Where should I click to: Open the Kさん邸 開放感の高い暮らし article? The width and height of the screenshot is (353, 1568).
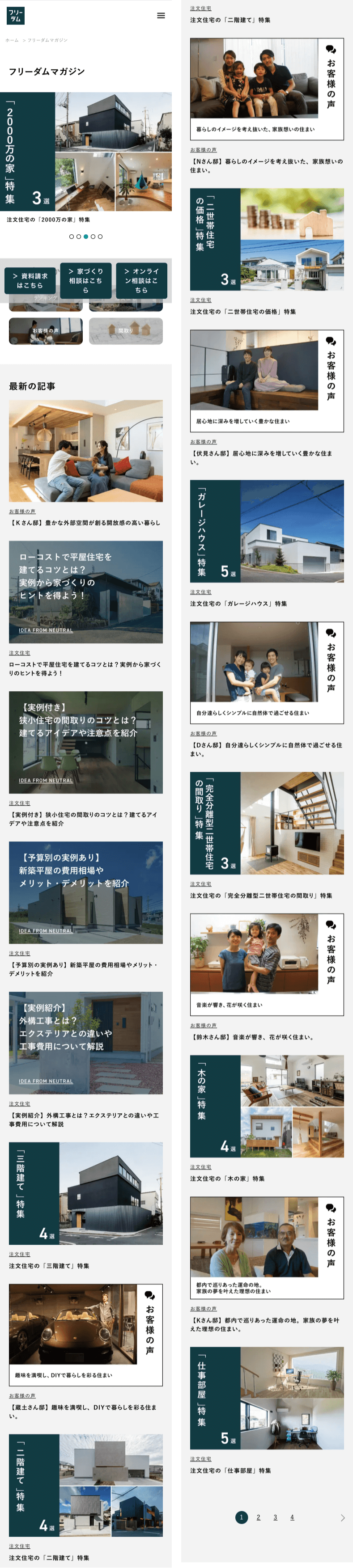85,451
